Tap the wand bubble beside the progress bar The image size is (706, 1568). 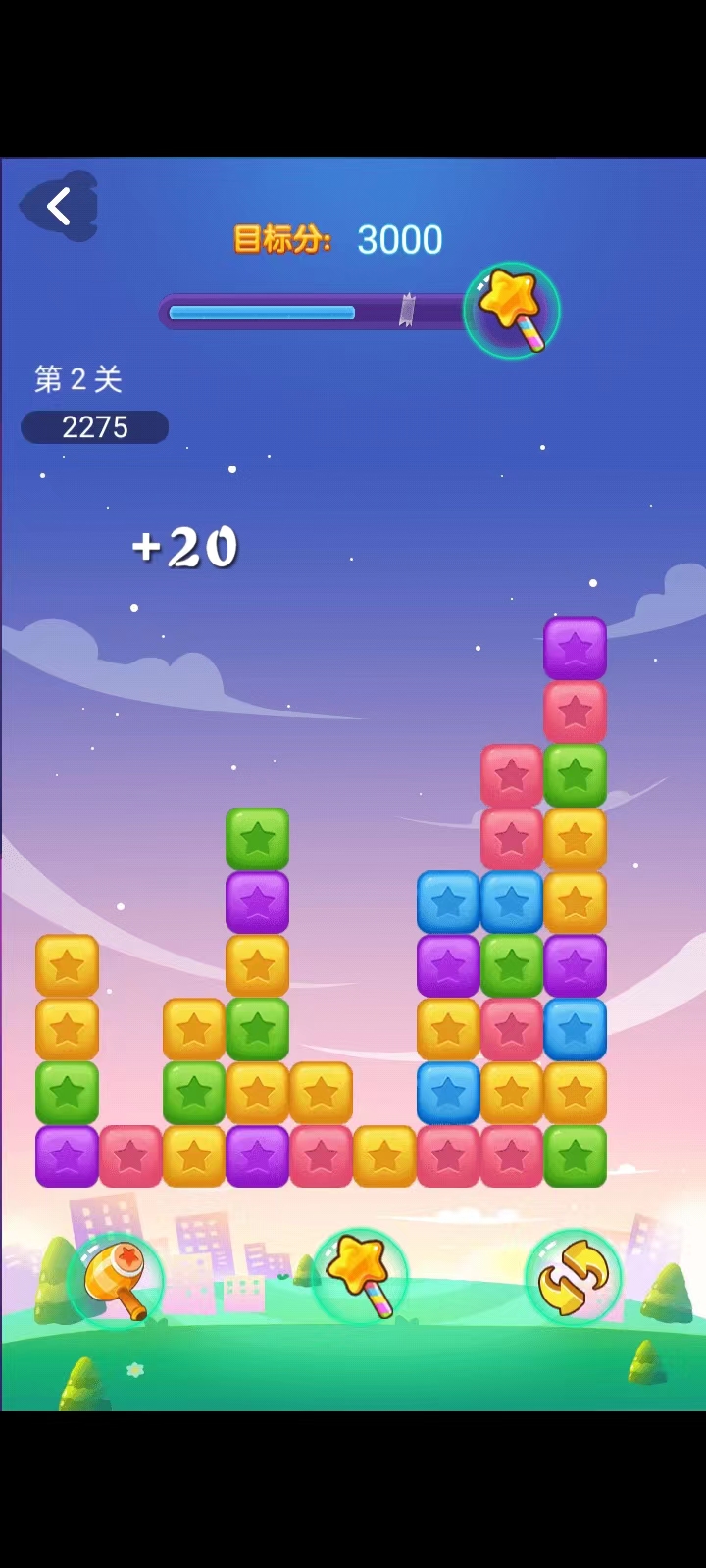(x=512, y=310)
